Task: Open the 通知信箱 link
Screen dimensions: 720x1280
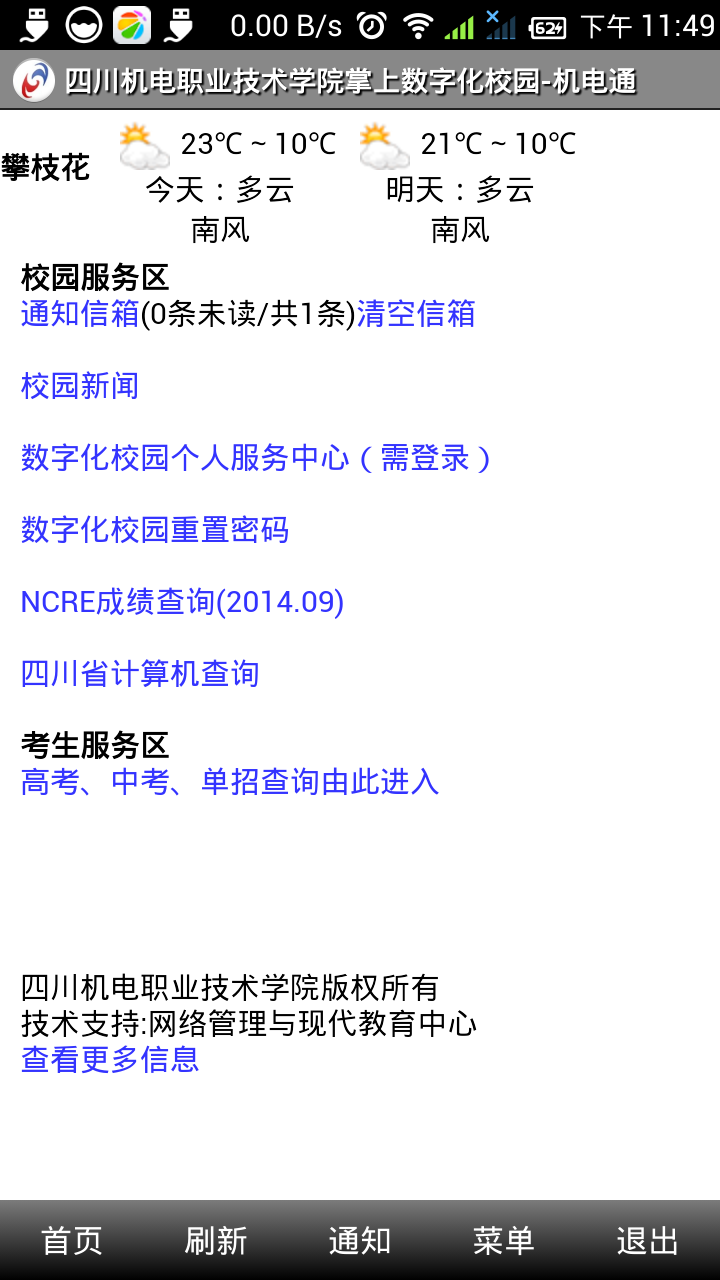Action: pos(80,314)
